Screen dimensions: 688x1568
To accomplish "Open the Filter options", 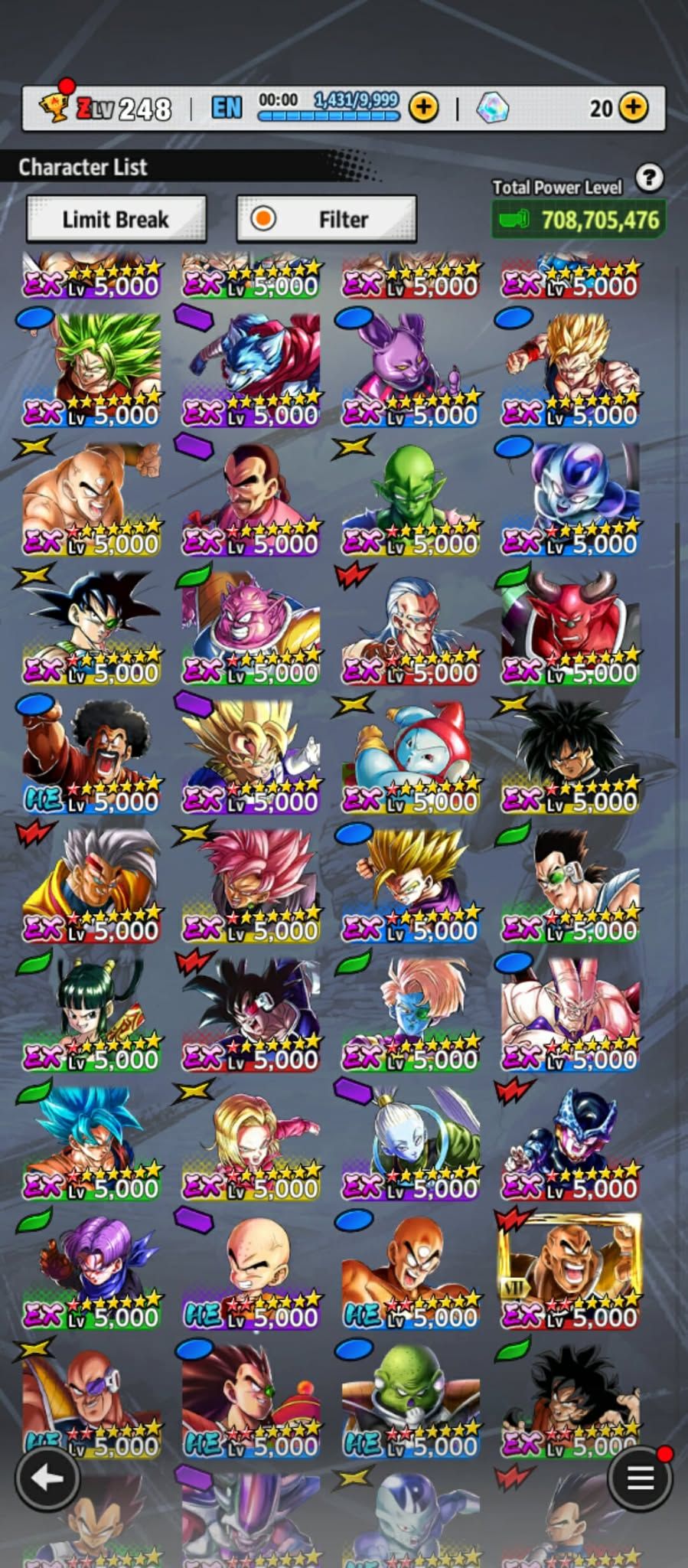I will [x=327, y=219].
